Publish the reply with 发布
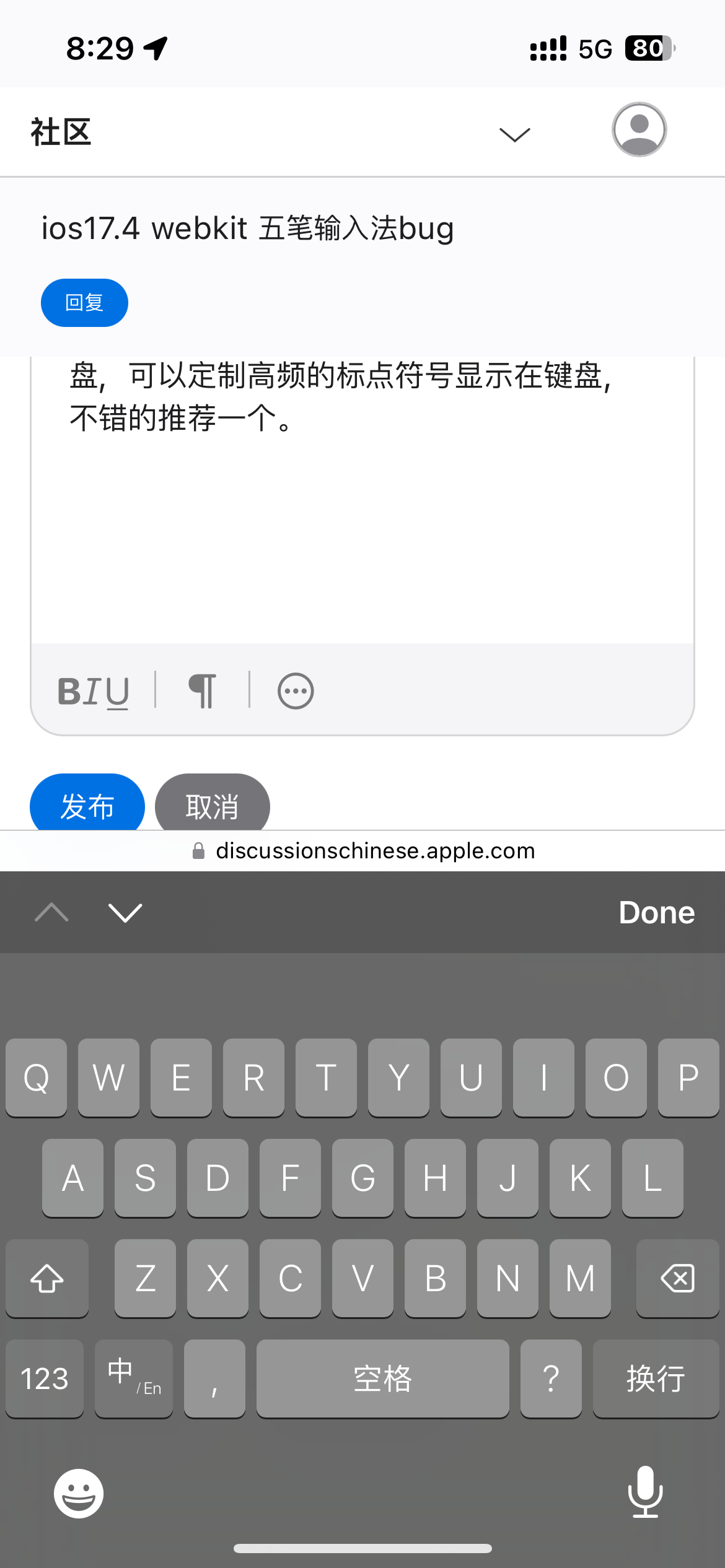 coord(87,805)
